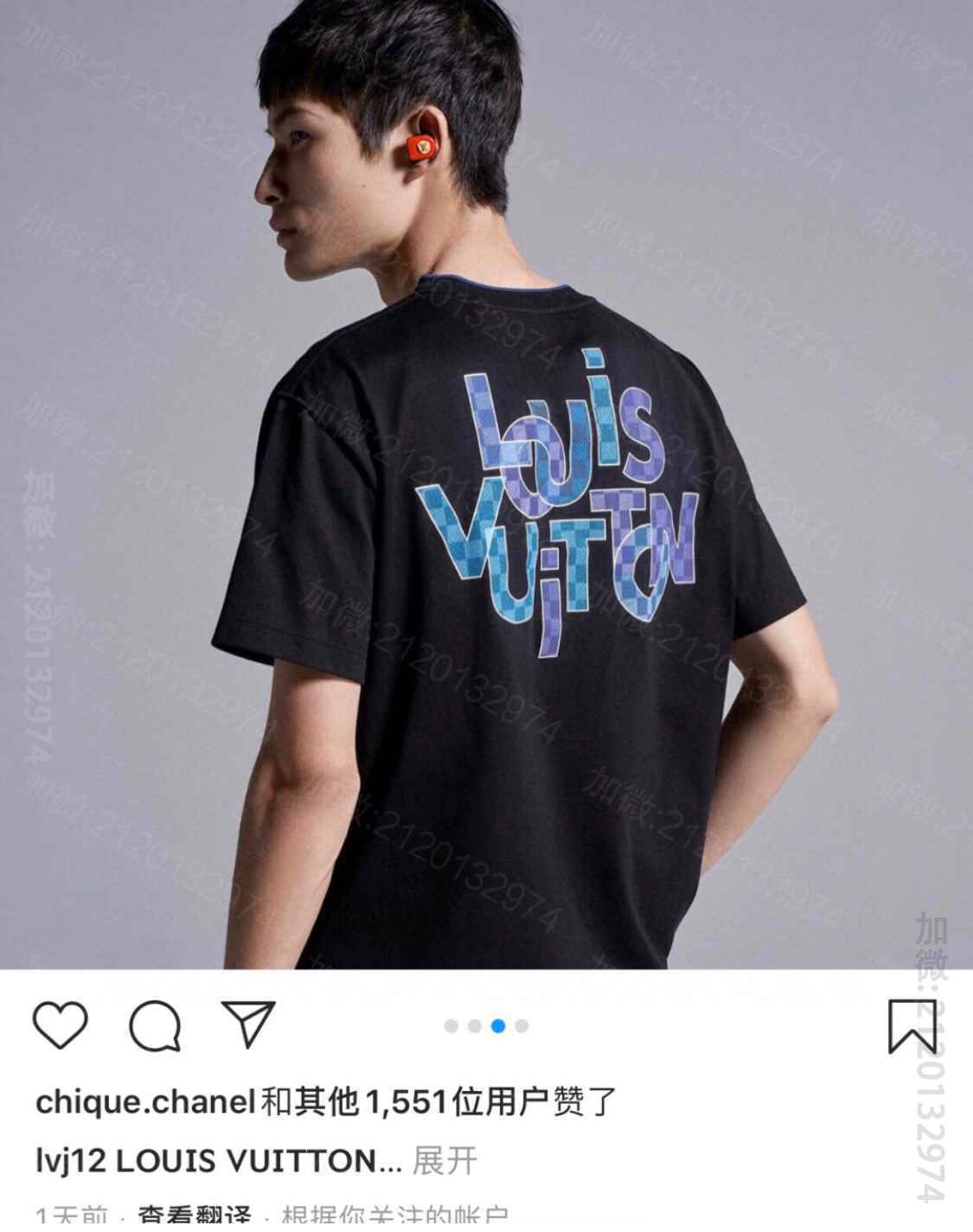Open the chique.chanel profile
Image resolution: width=973 pixels, height=1232 pixels.
[x=144, y=1102]
